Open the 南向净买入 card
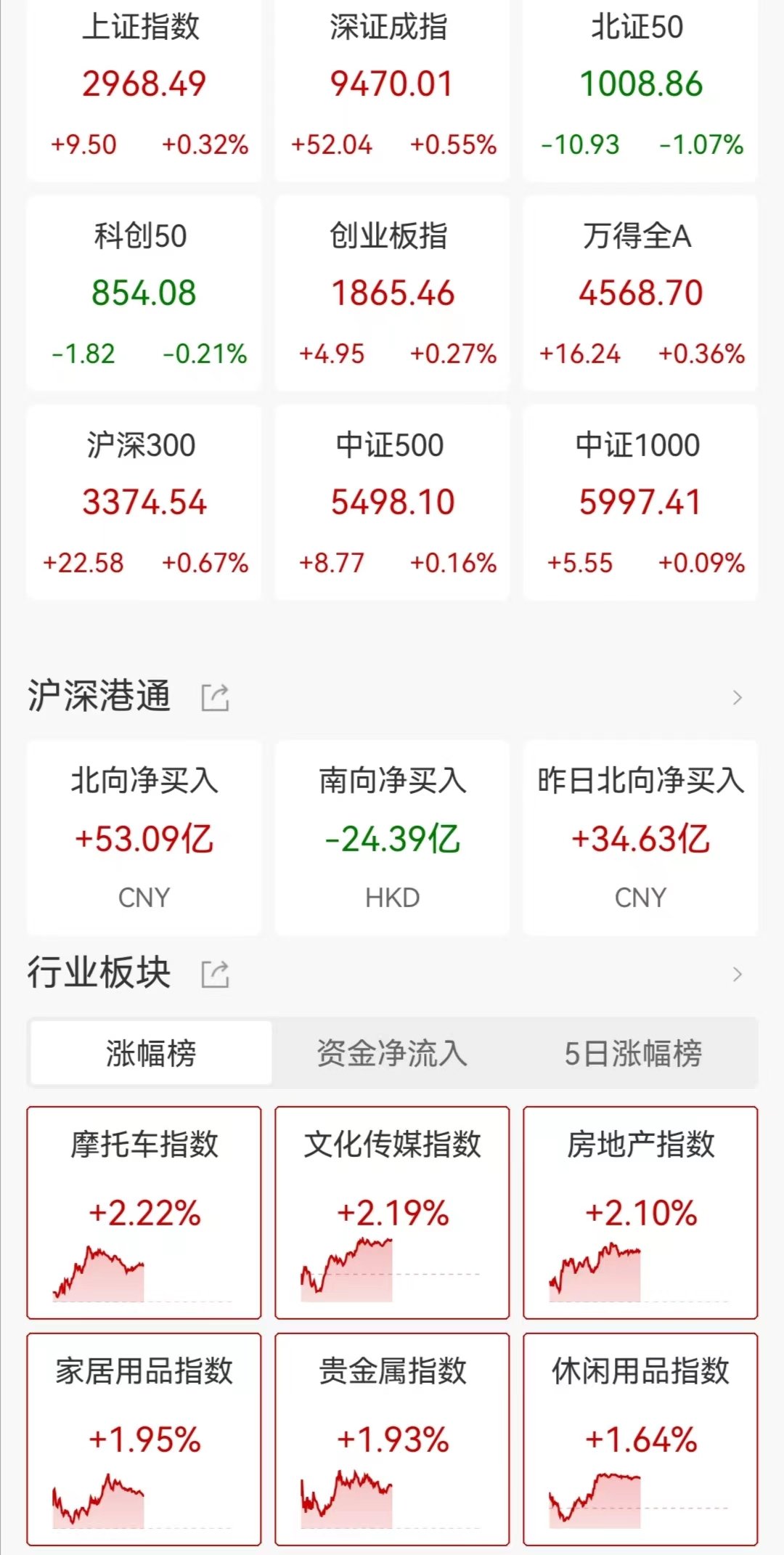The width and height of the screenshot is (784, 1555). click(x=392, y=838)
